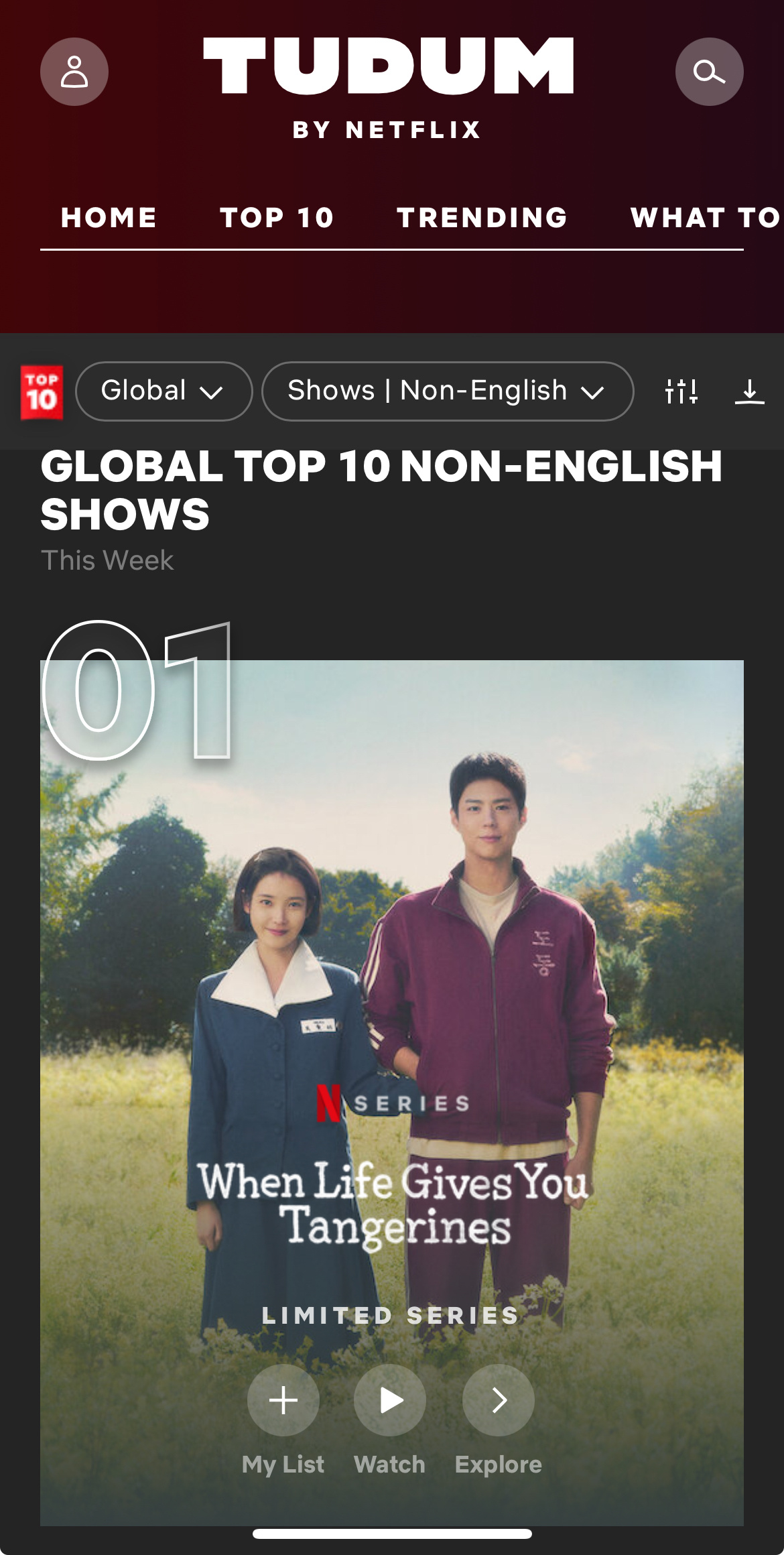This screenshot has width=784, height=1555.
Task: Go to the Home tab
Action: click(109, 218)
